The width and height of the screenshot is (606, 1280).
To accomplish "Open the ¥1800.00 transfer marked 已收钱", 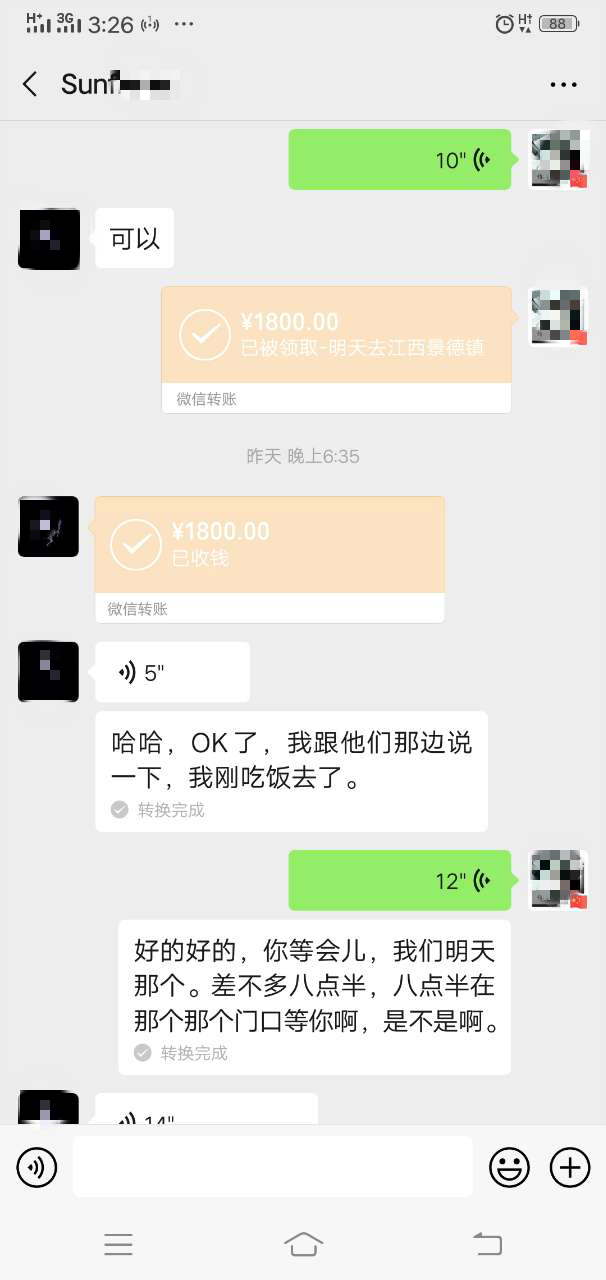I will pyautogui.click(x=269, y=545).
